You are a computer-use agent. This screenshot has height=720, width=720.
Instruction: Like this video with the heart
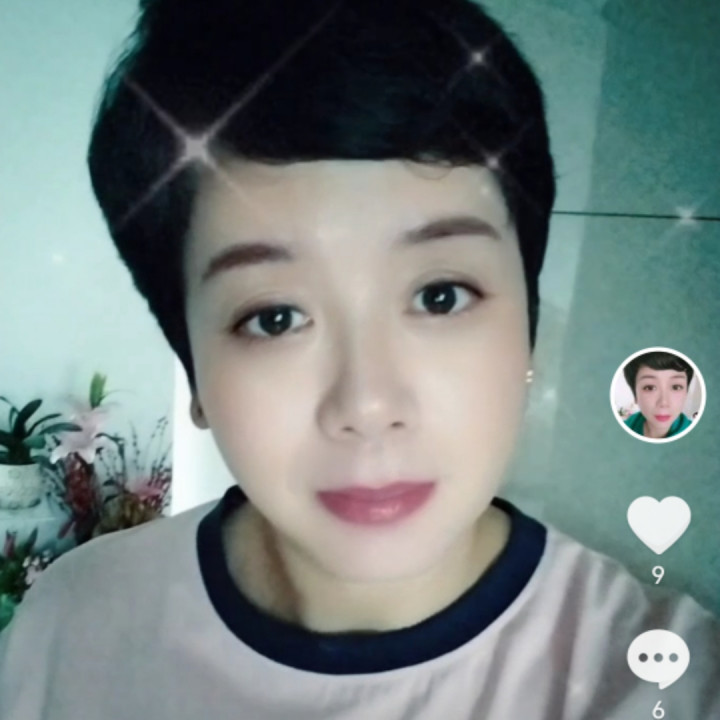658,524
